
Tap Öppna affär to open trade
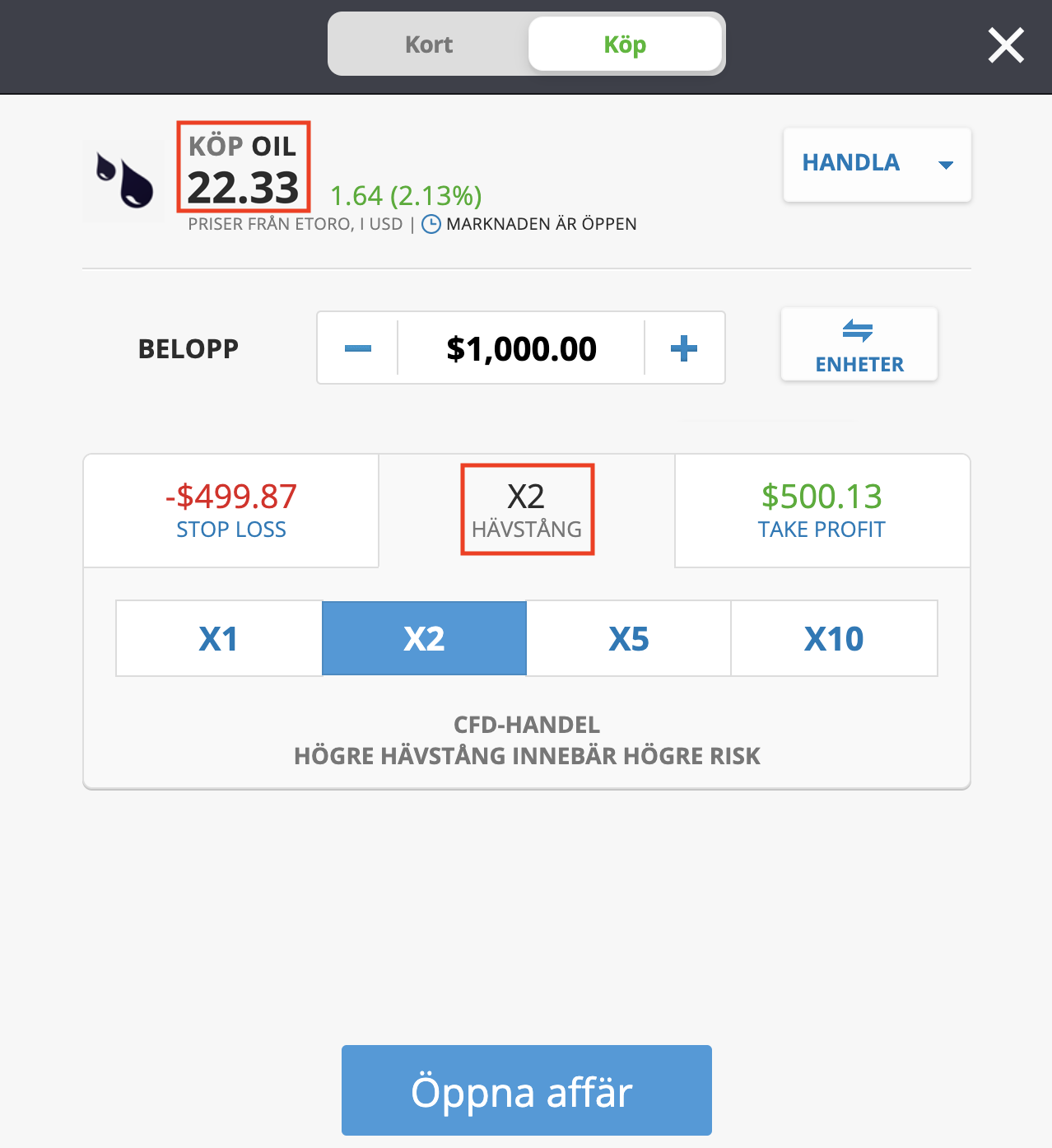tap(526, 1090)
